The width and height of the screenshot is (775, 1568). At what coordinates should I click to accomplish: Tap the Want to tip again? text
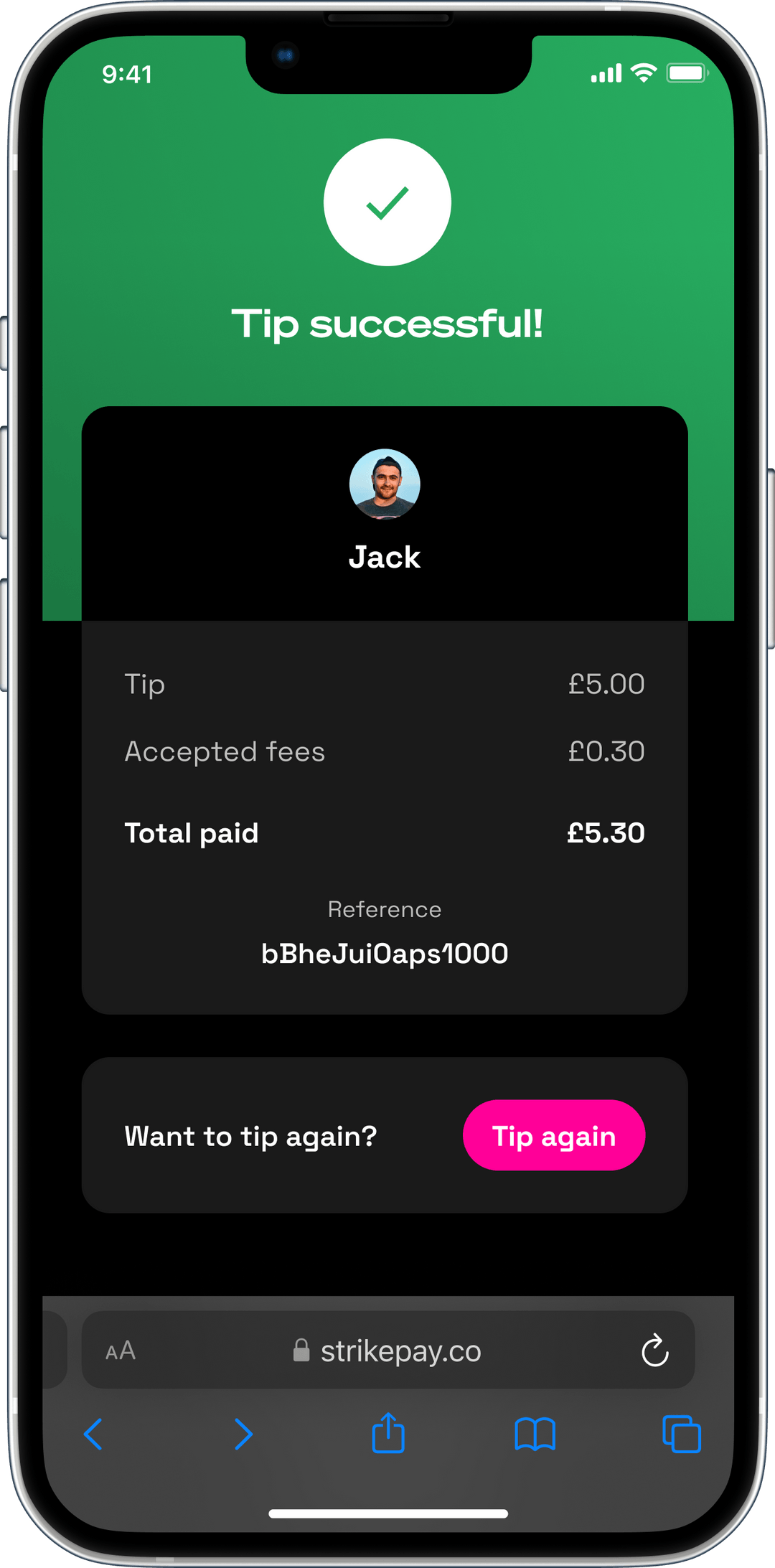point(250,1135)
